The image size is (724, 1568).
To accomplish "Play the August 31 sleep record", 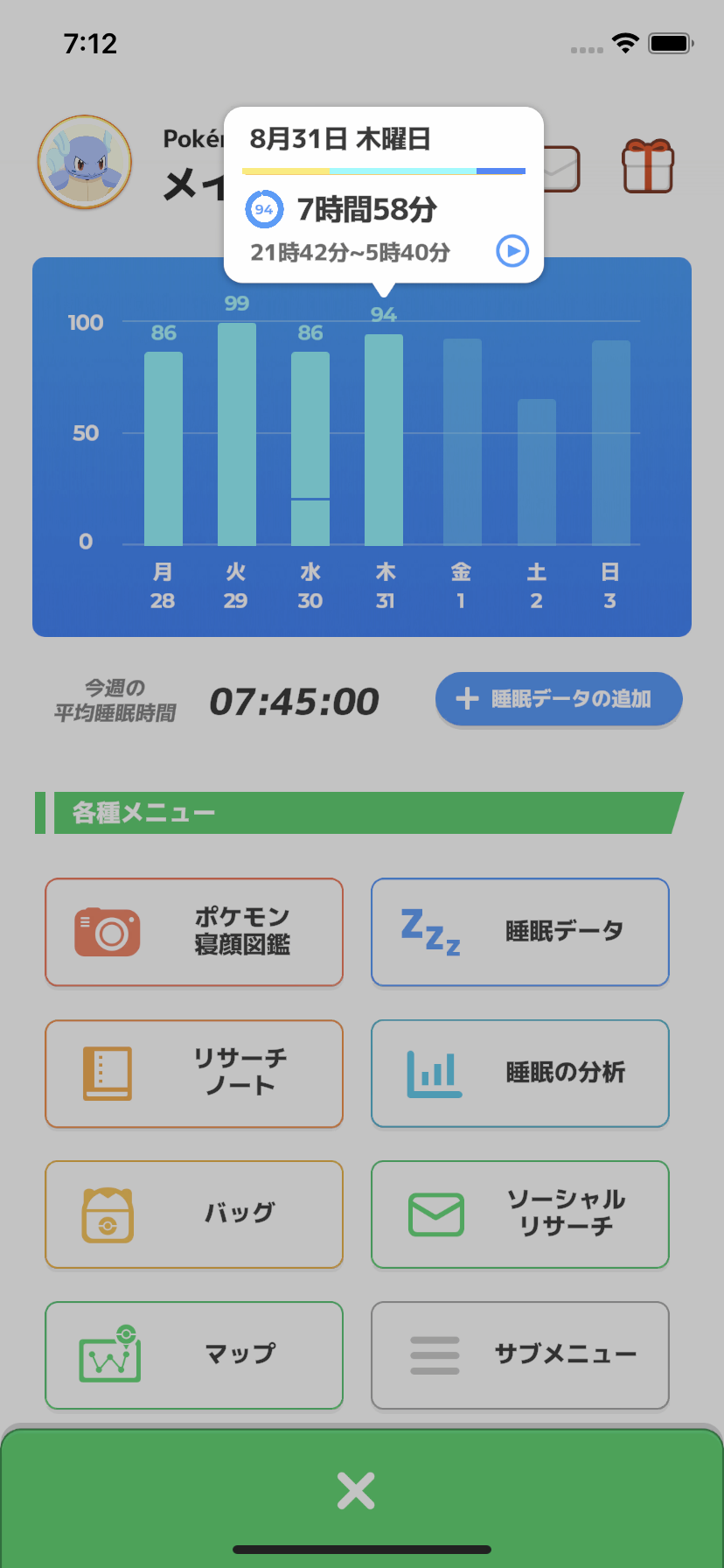I will click(512, 251).
